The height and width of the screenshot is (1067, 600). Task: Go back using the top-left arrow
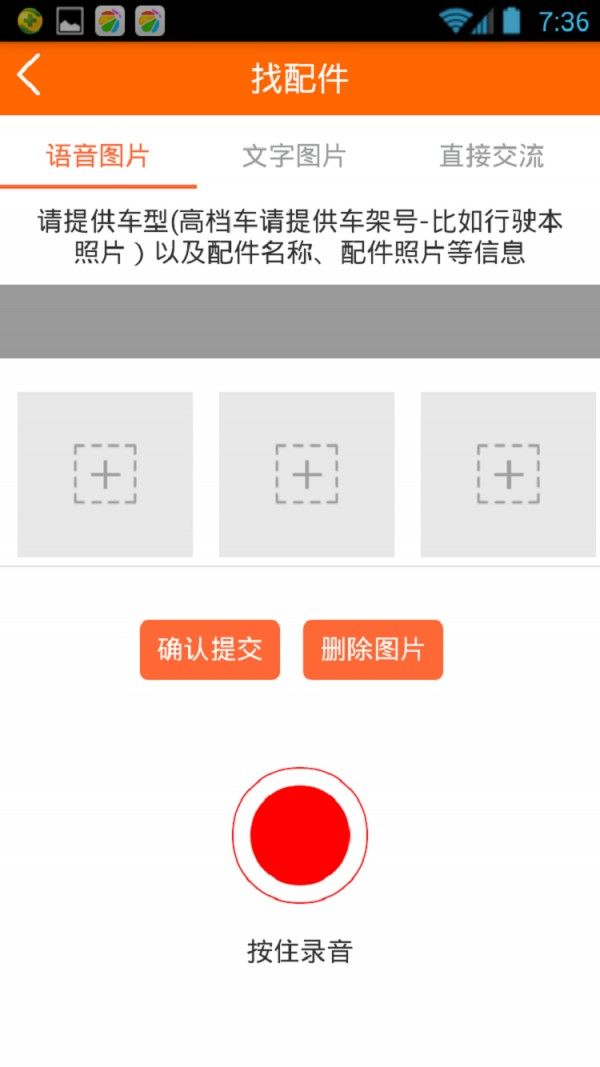click(x=29, y=74)
